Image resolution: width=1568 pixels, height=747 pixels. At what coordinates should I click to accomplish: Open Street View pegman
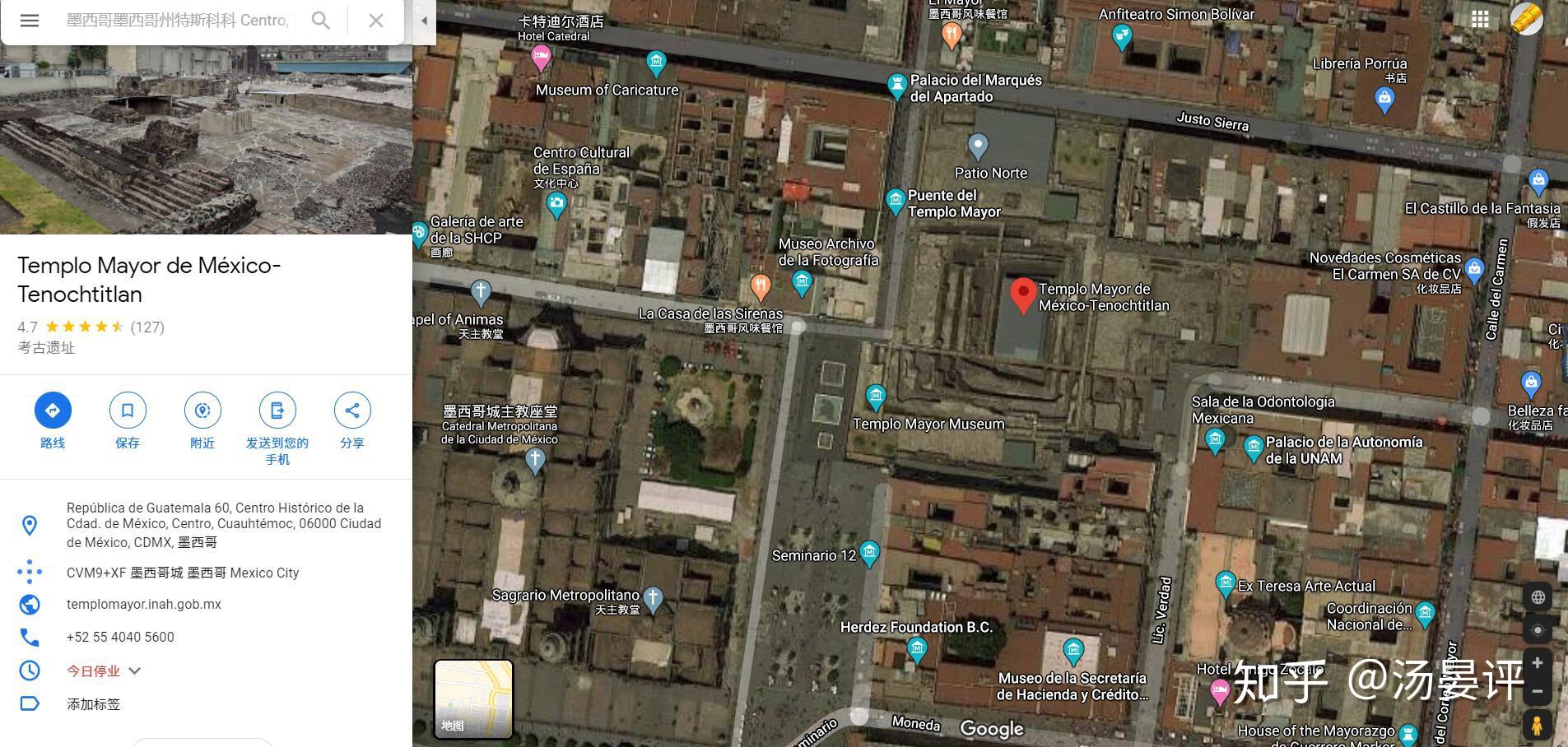click(x=1537, y=726)
